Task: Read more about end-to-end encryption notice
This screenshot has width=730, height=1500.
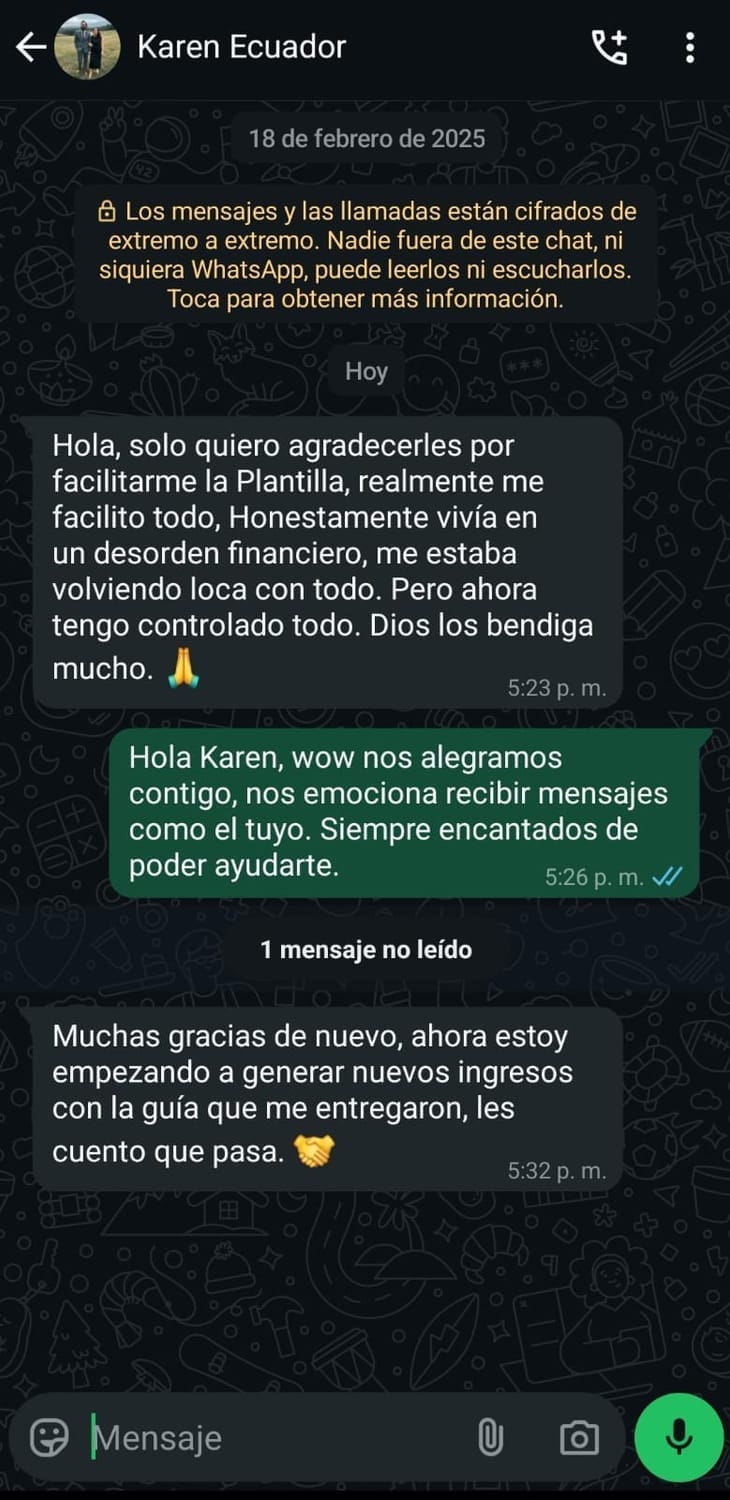Action: tap(366, 255)
